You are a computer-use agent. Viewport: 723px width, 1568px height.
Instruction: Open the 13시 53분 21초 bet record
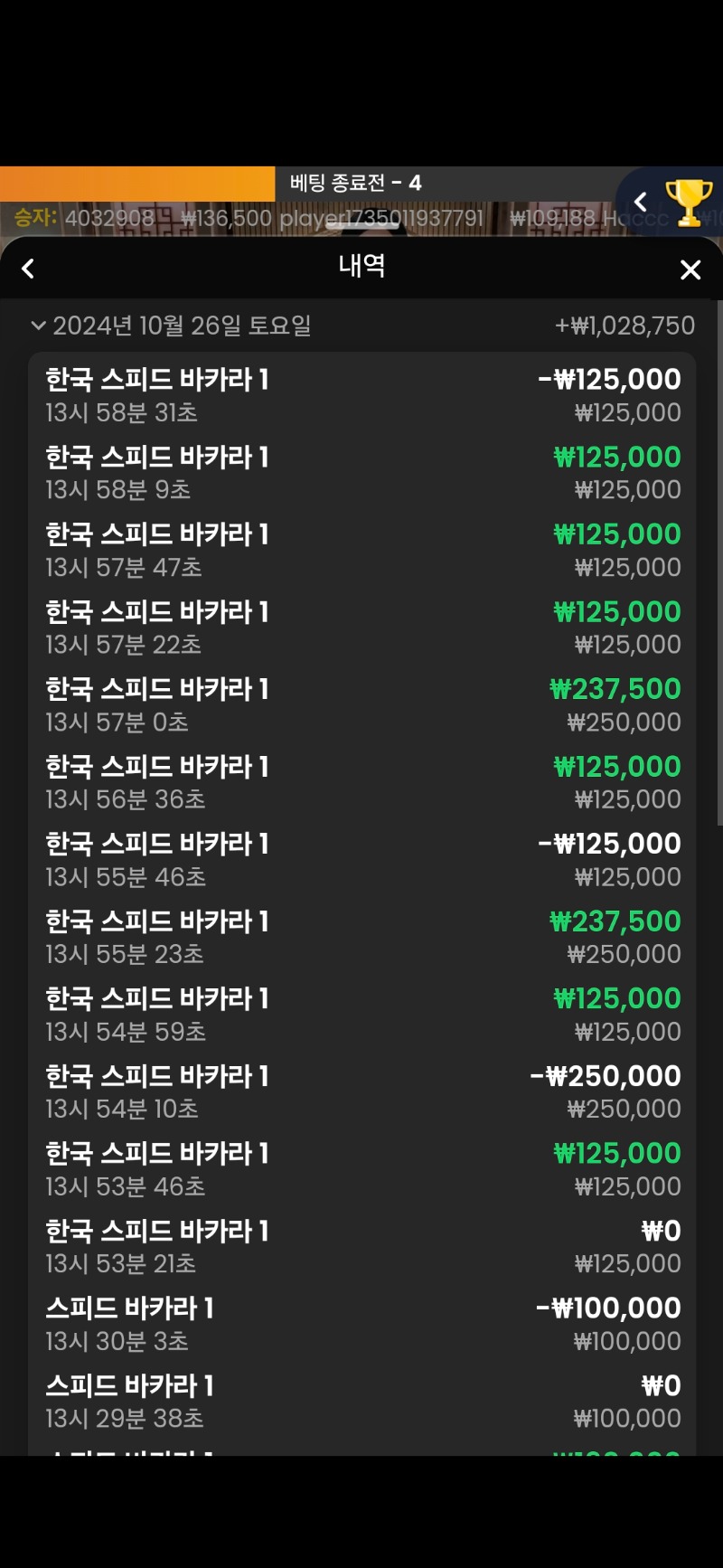pos(361,1246)
